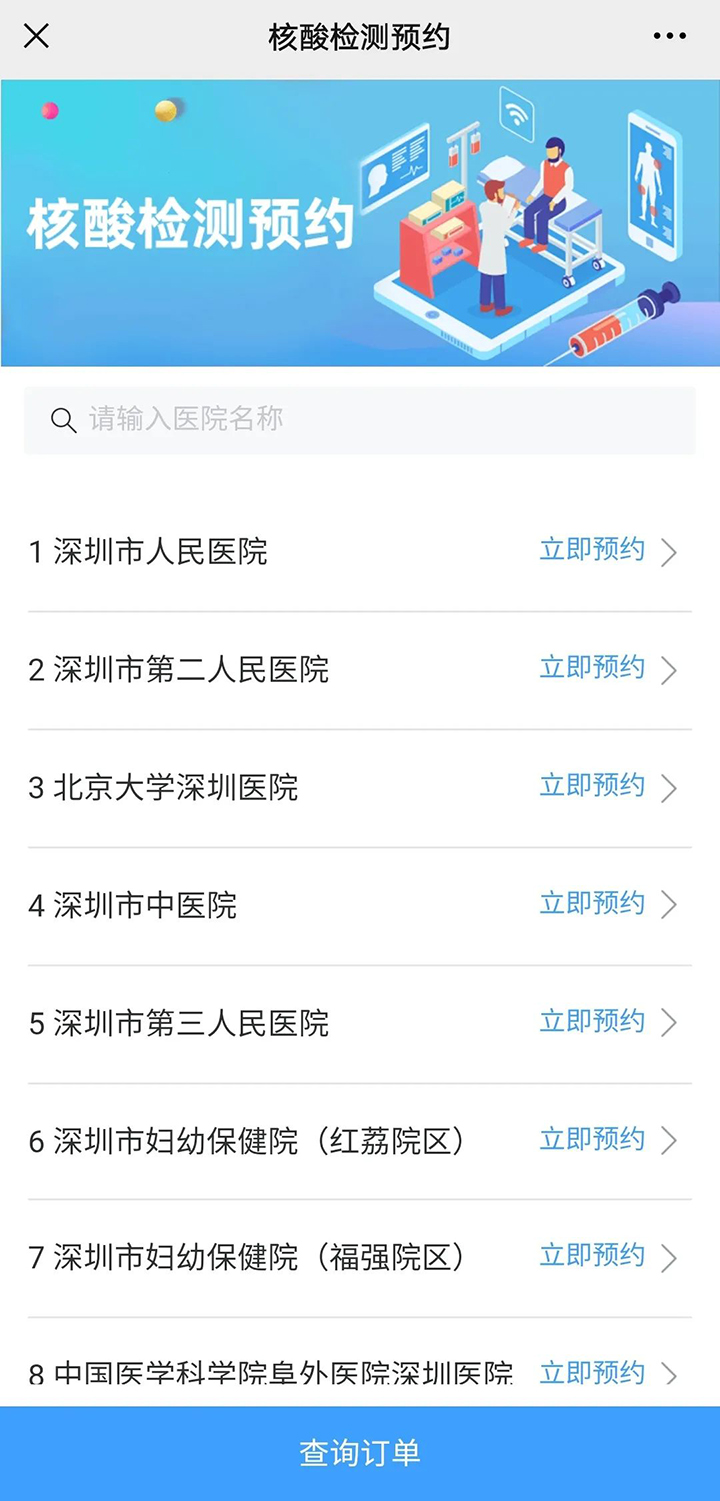Open 中国医学科学院阜外医院深圳医院 booking
This screenshot has width=720, height=1501.
(x=607, y=1374)
